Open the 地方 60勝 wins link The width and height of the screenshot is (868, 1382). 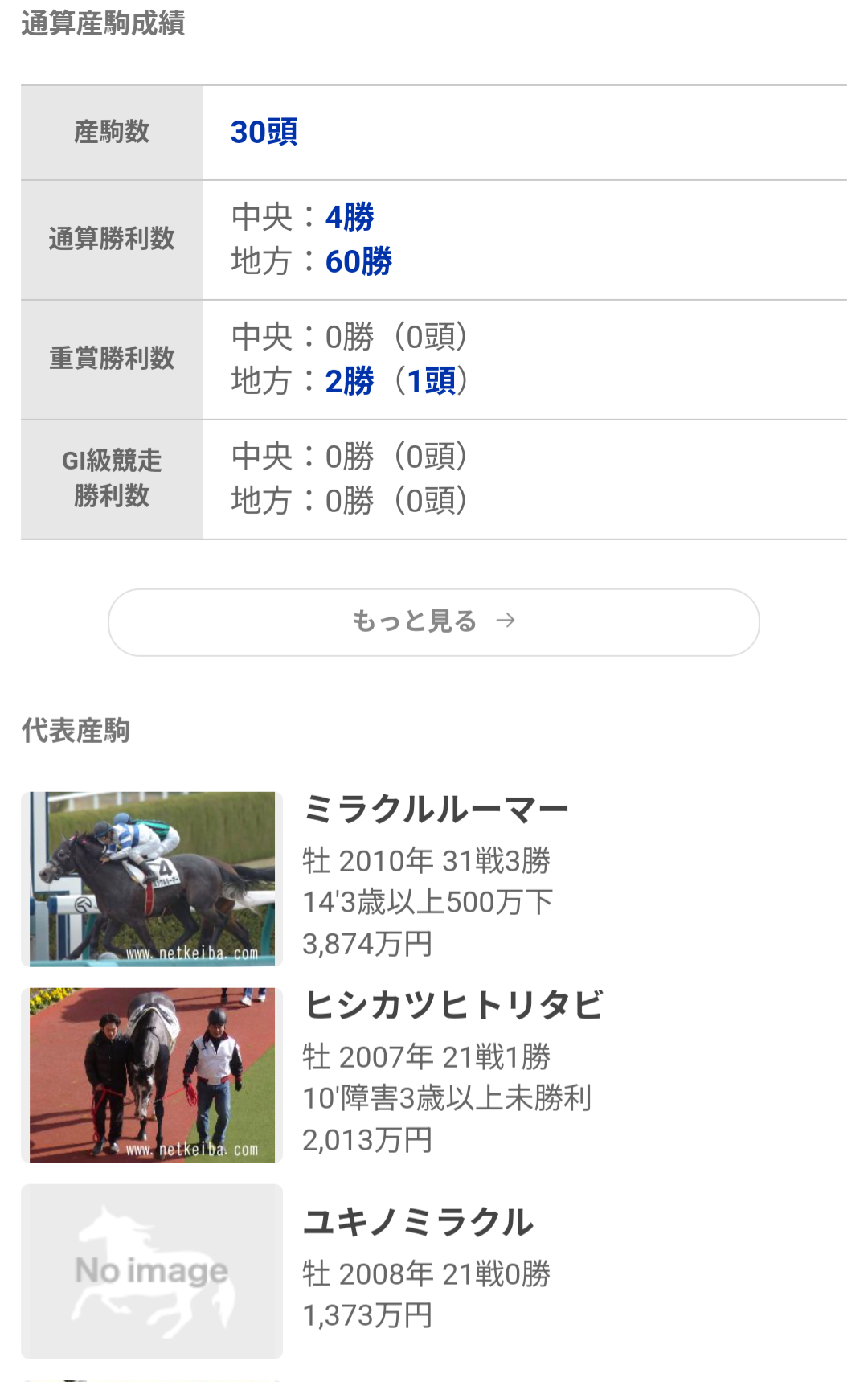coord(358,261)
